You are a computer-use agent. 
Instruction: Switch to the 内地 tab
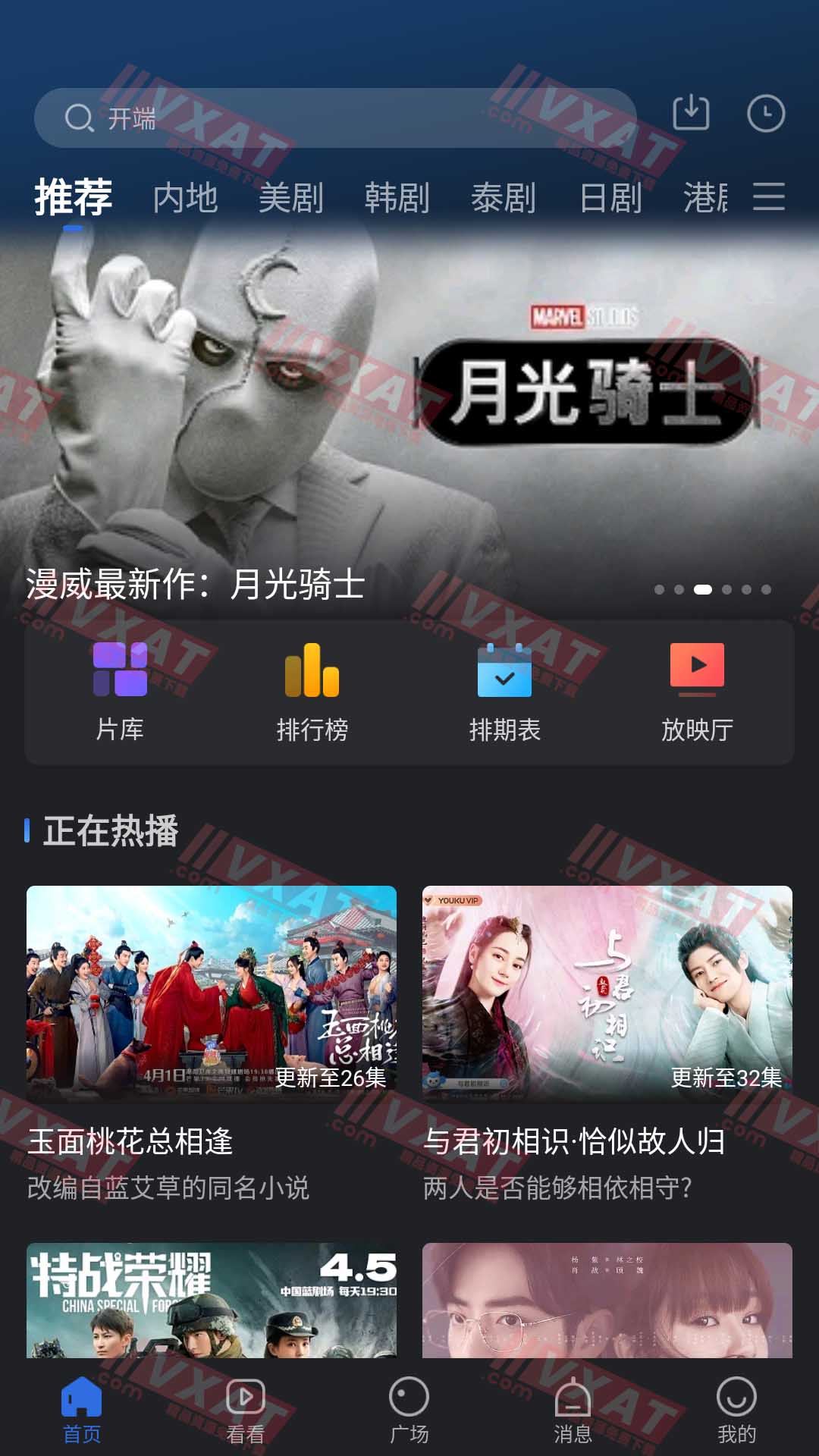click(x=185, y=198)
